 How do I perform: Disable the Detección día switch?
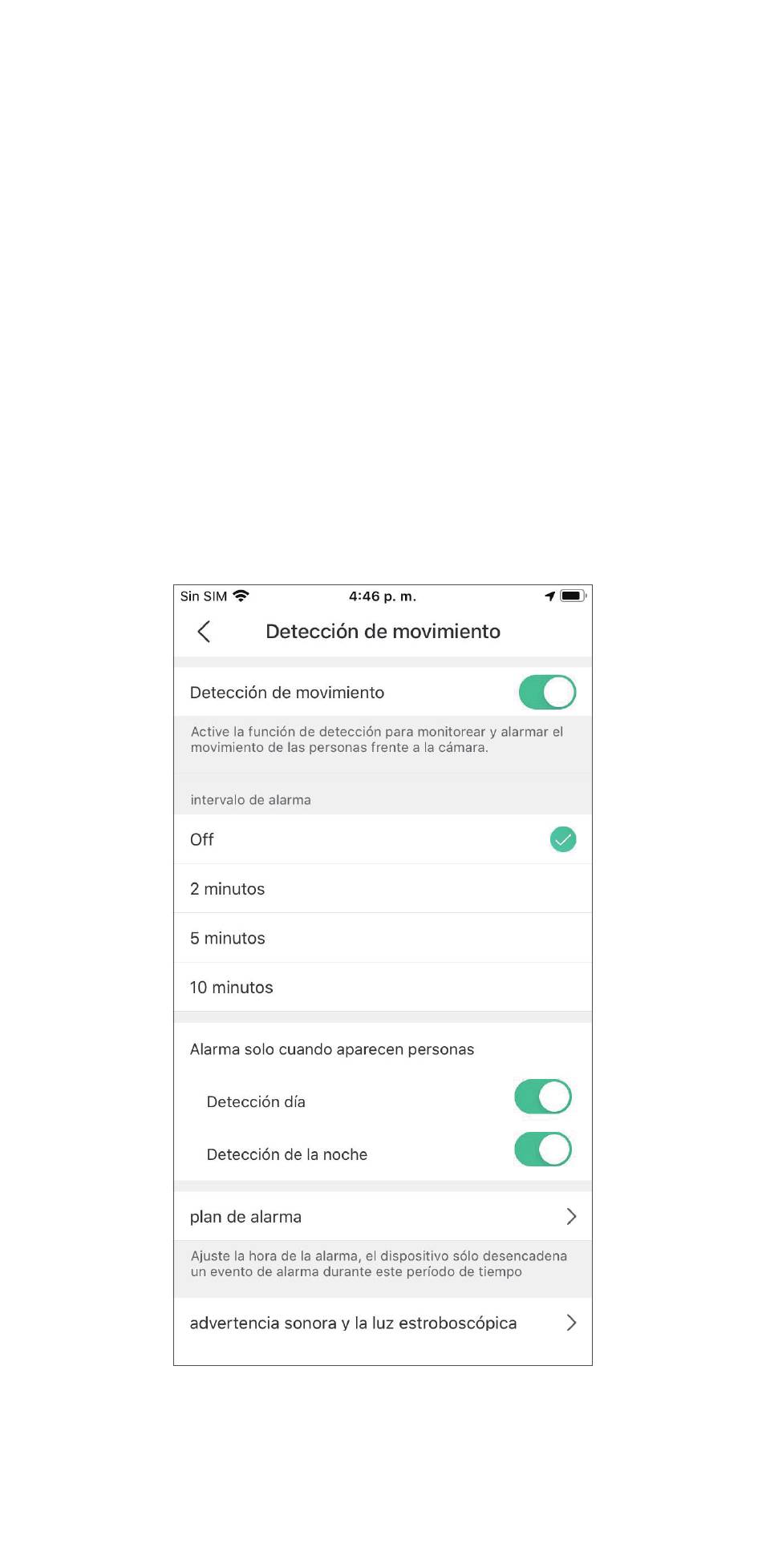click(x=543, y=1097)
